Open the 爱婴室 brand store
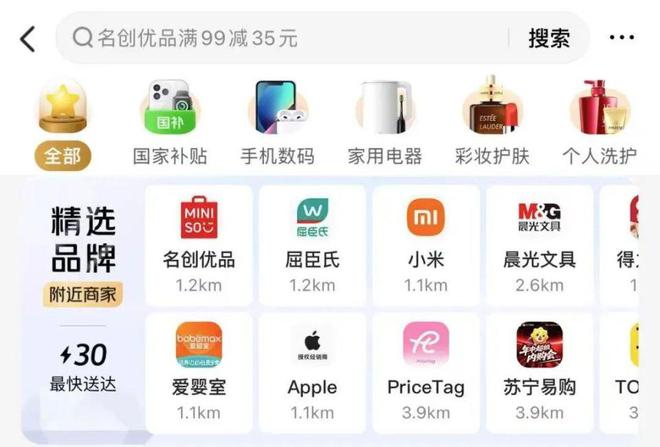 [199, 370]
